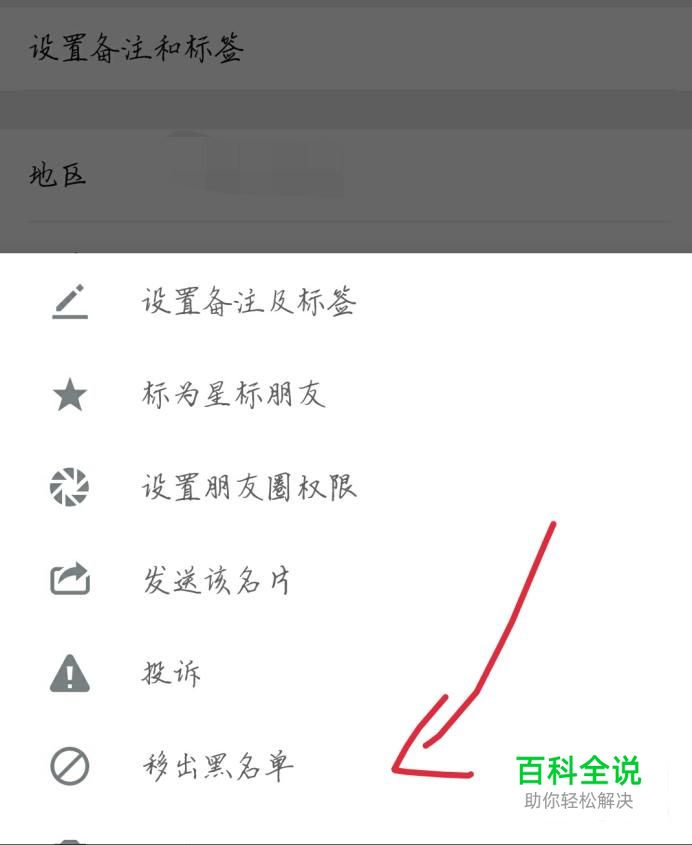Screen dimensions: 692x845
Task: Select 标为星标朋友
Action: [234, 395]
